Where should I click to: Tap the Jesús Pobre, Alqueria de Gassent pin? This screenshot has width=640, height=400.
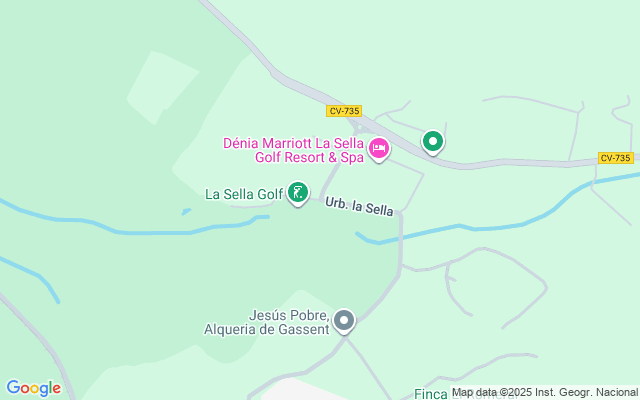click(x=344, y=320)
